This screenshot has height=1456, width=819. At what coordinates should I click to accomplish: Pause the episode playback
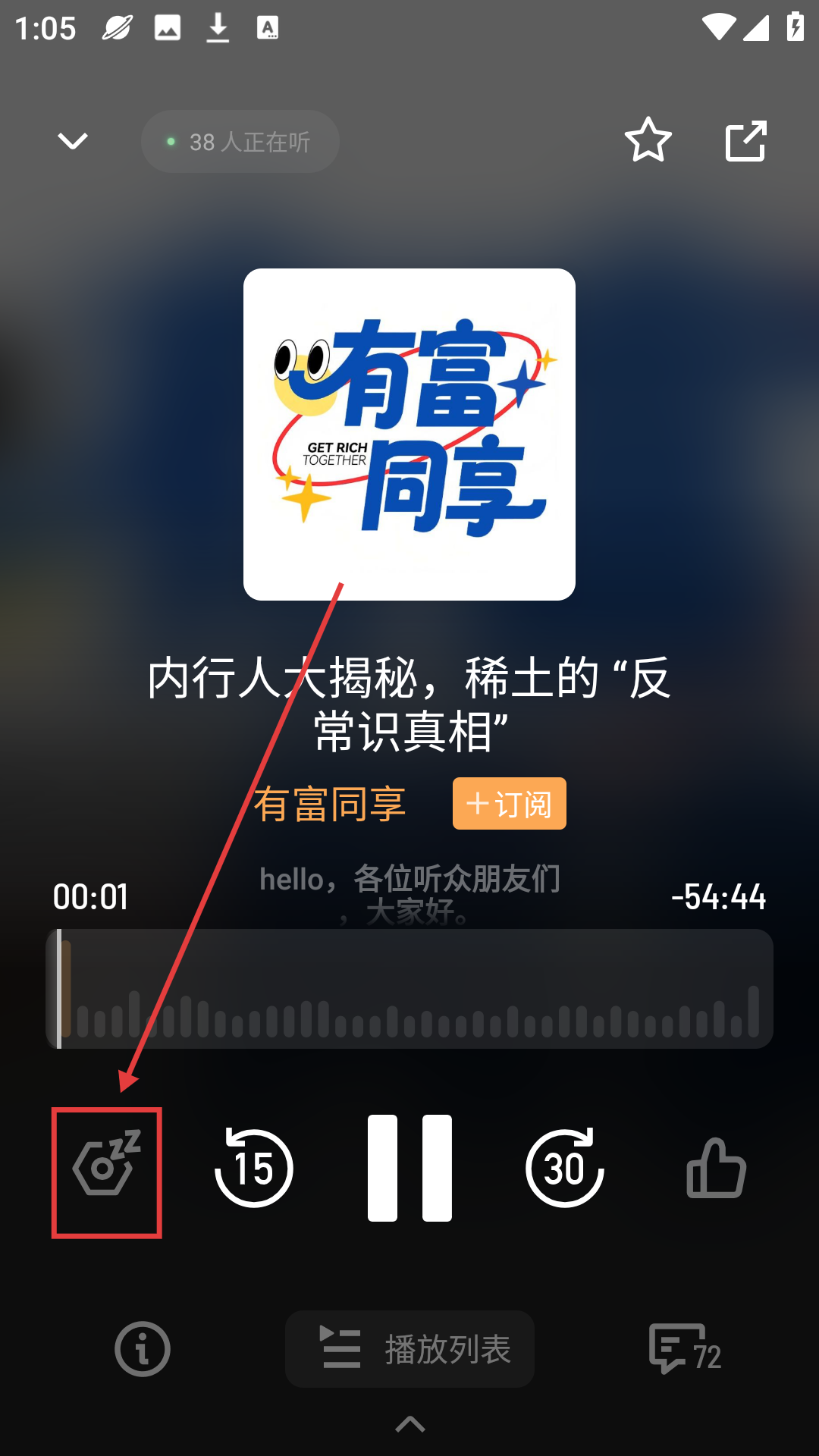click(x=409, y=1168)
